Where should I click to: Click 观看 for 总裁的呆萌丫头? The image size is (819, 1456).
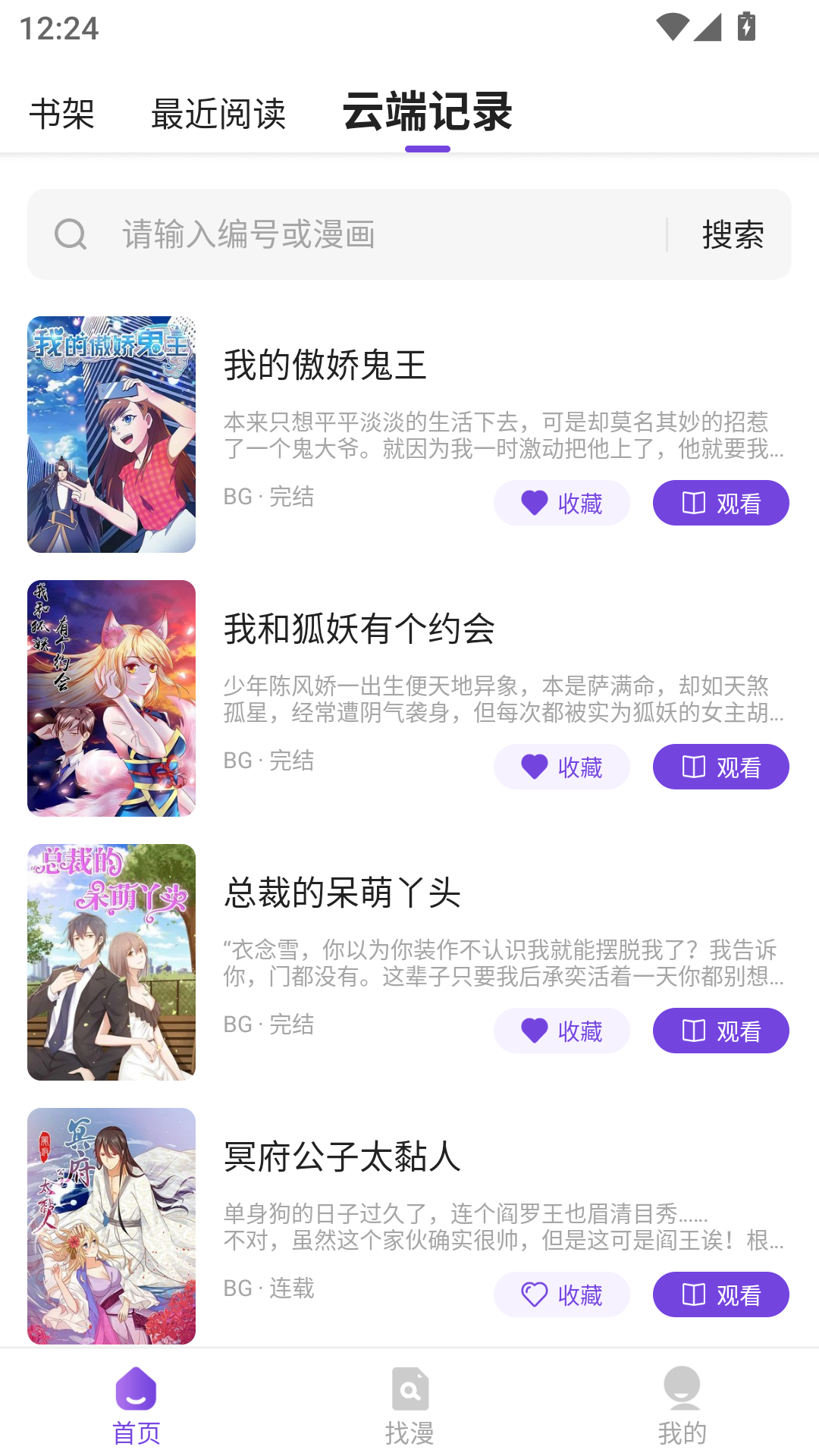[720, 1031]
